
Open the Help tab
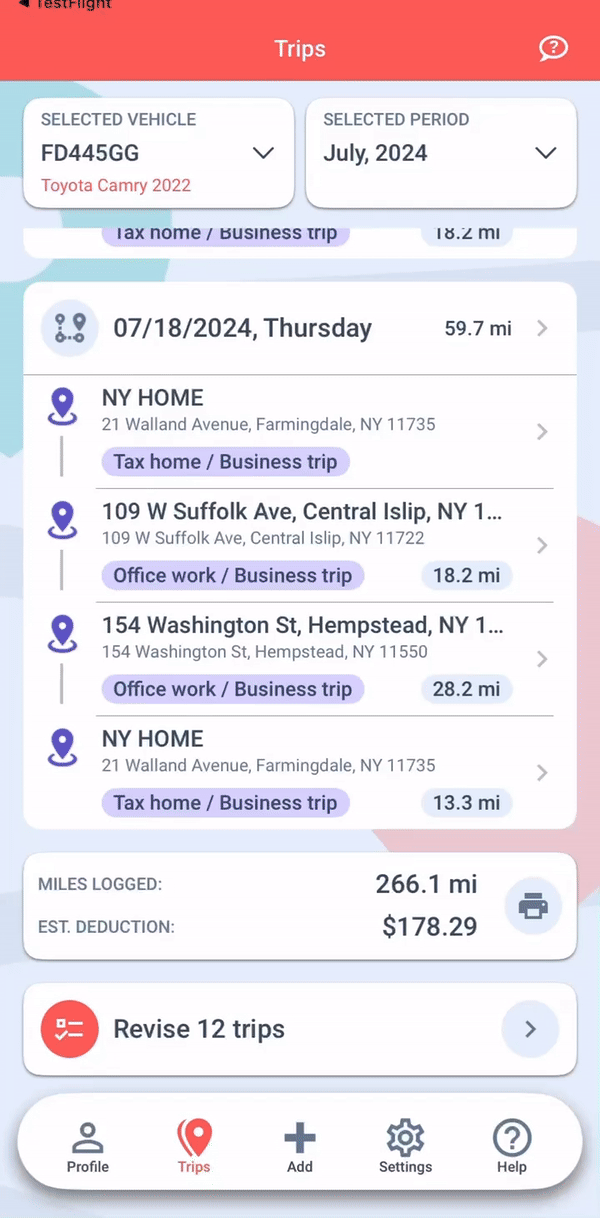pos(512,1146)
